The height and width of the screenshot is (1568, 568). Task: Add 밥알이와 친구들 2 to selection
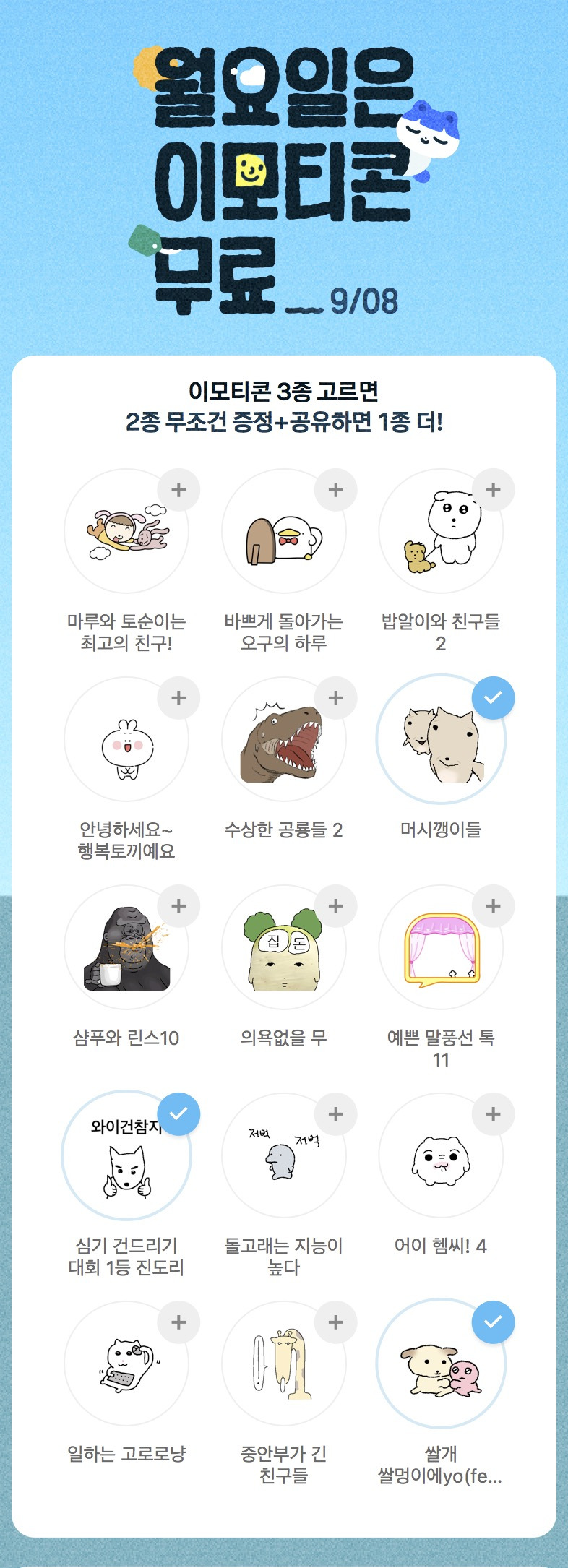(x=494, y=490)
